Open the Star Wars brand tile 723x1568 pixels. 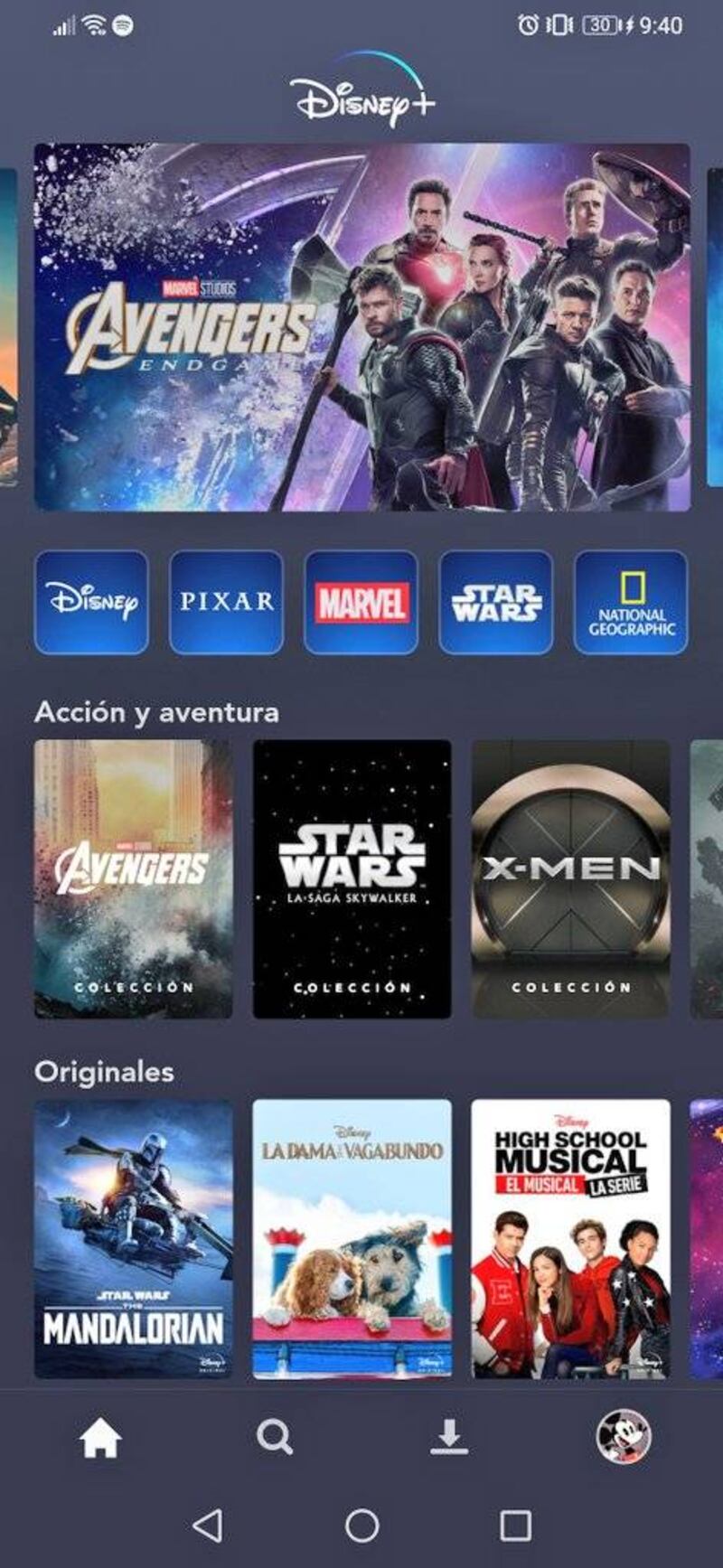click(495, 602)
